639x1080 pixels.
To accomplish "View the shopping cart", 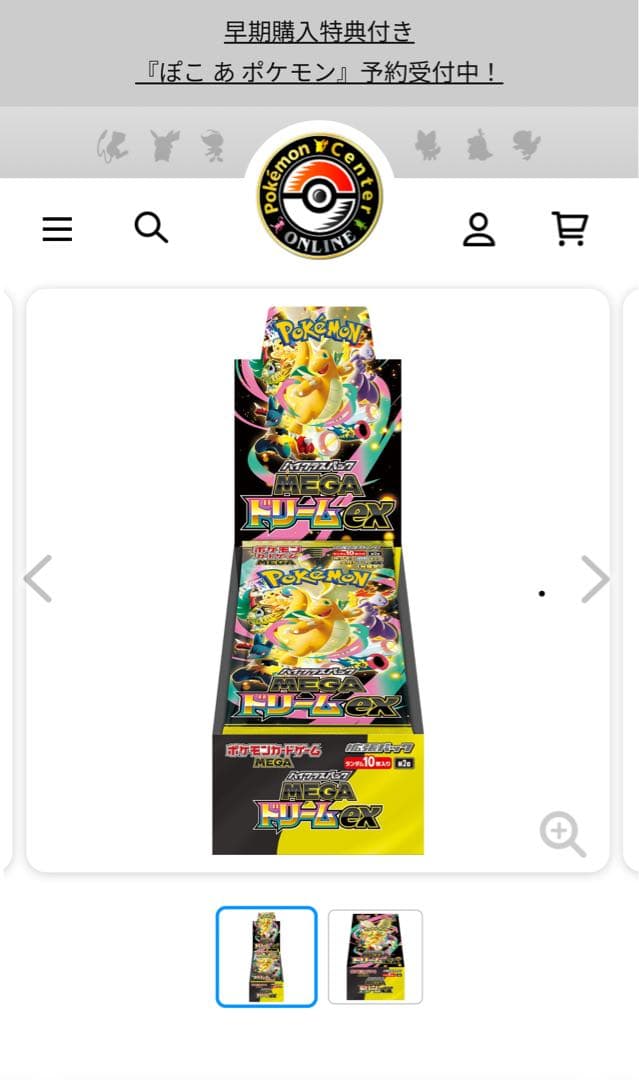I will point(570,229).
